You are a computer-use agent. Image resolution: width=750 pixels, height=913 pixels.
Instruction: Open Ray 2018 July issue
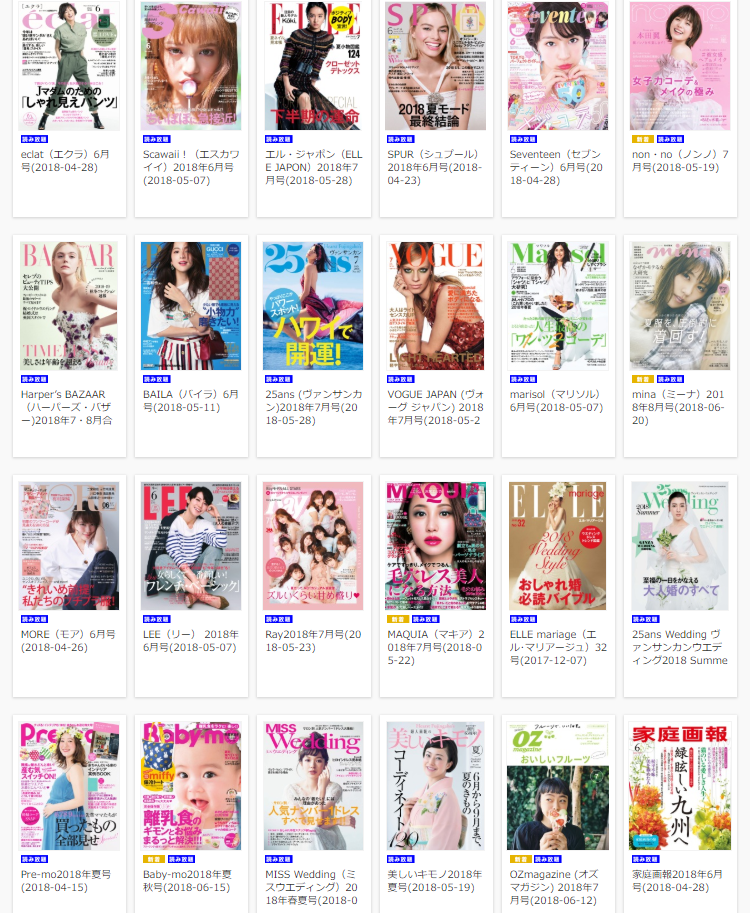point(313,545)
